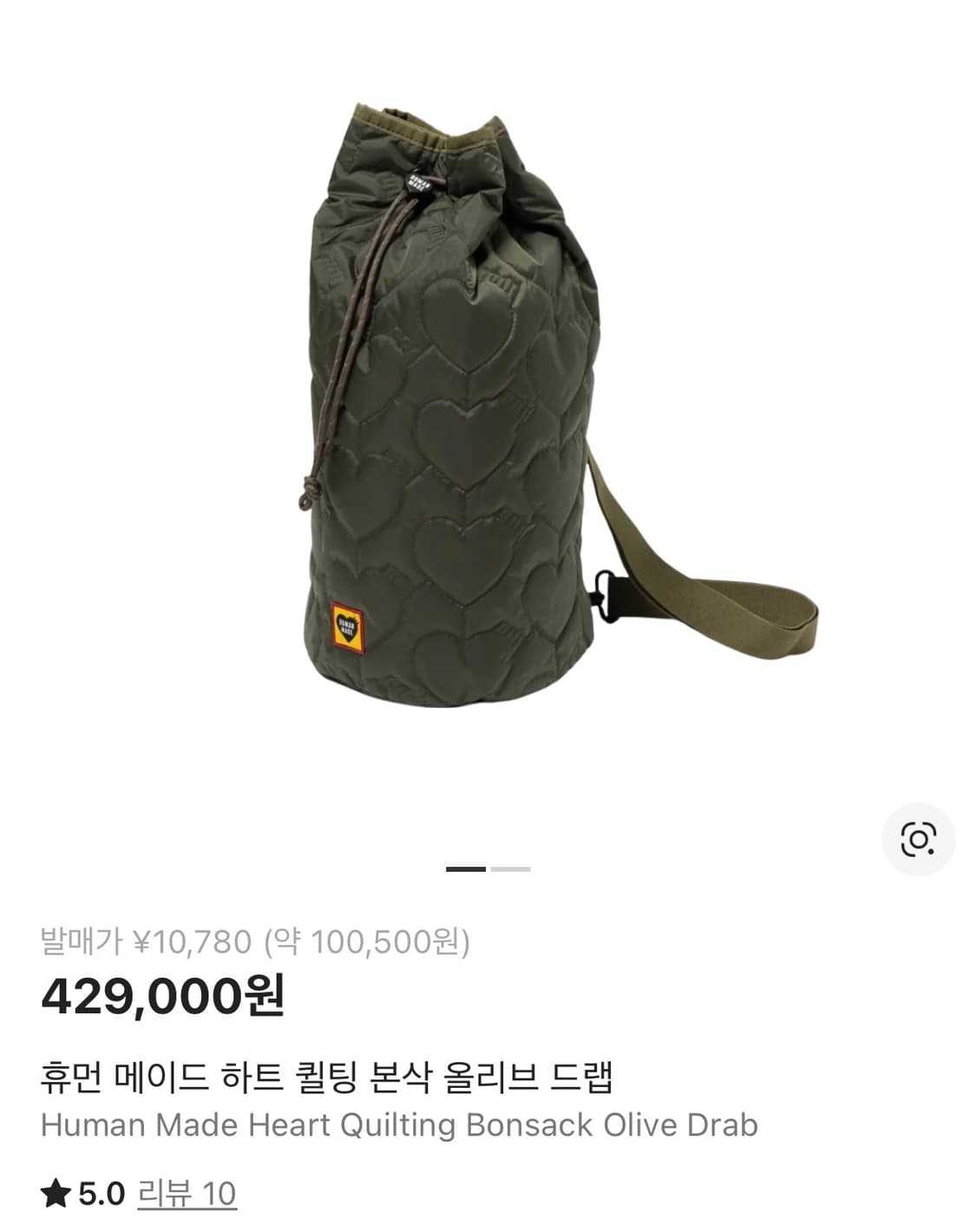Click the English product name Human Made Heart Quilting Bonsack

point(401,1124)
